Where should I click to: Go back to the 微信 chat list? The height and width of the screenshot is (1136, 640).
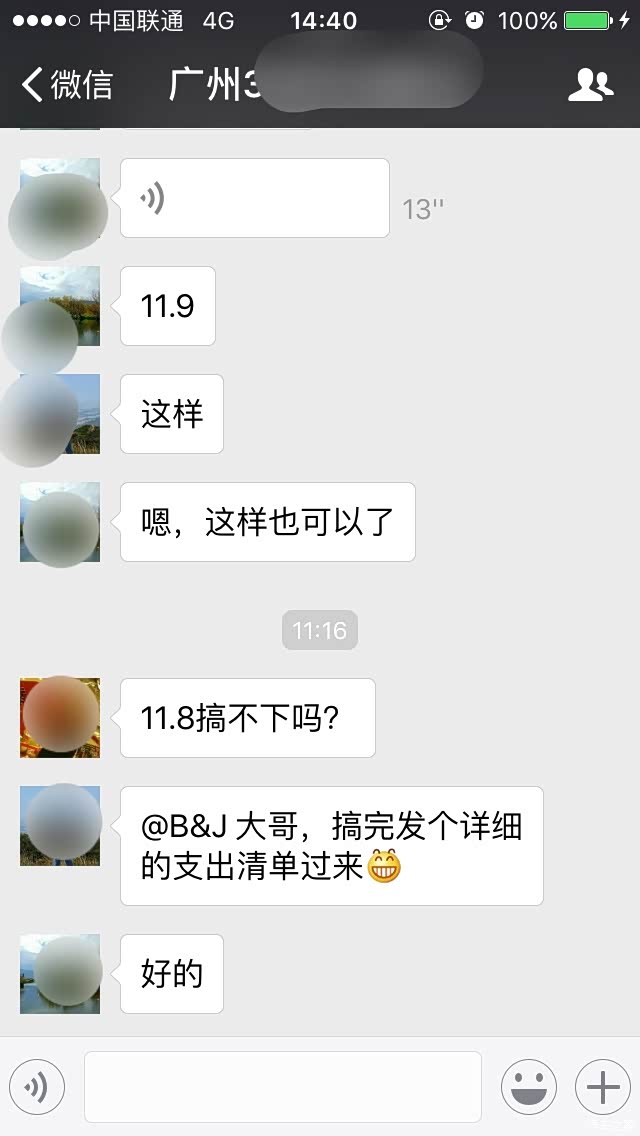click(66, 85)
